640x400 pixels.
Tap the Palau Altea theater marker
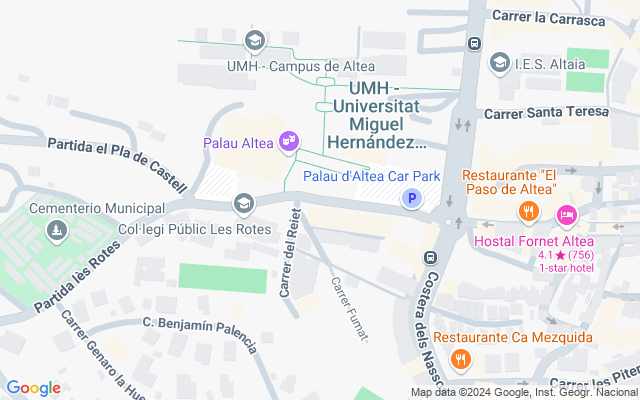coord(289,141)
